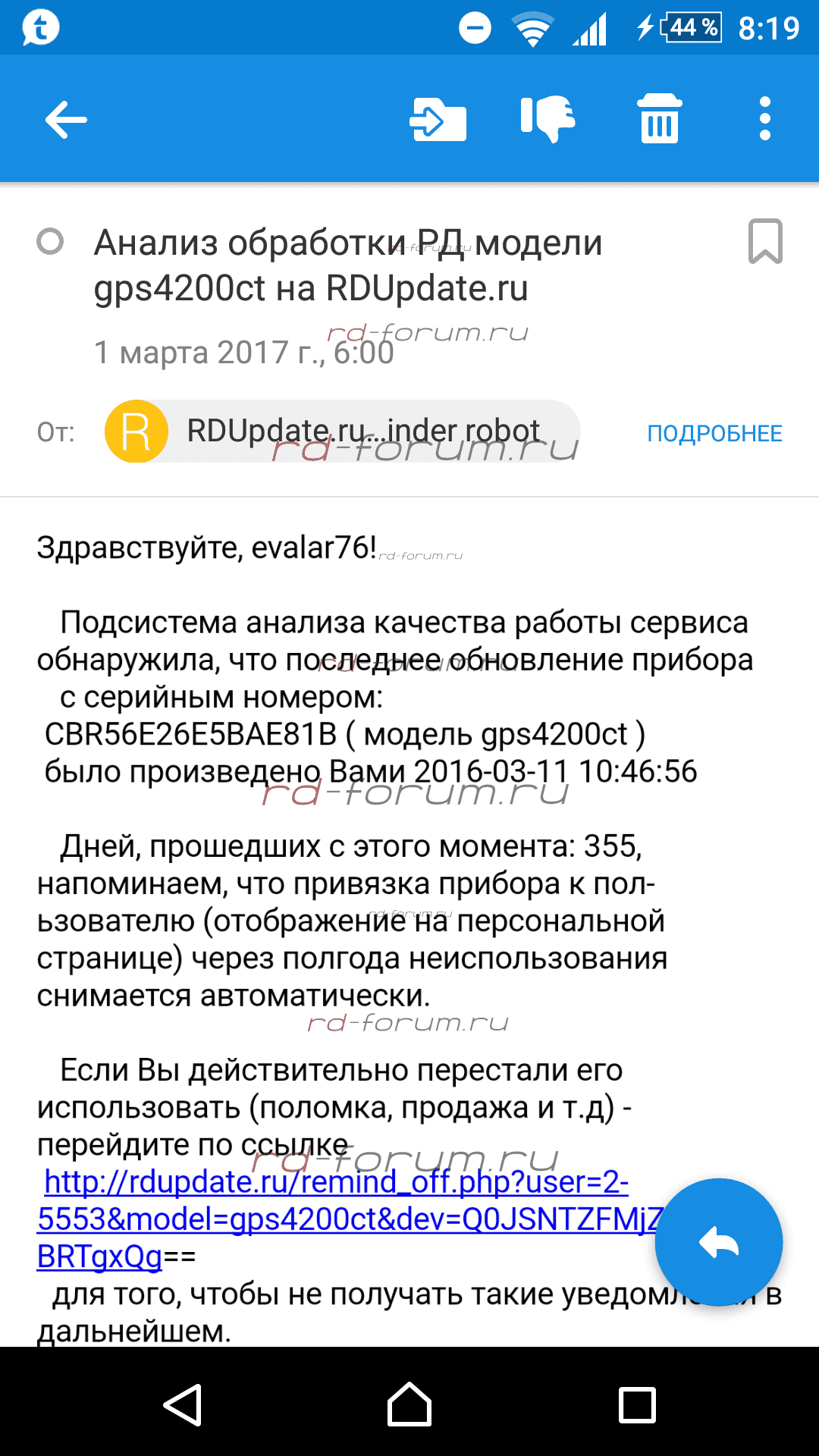Toggle the unread status circle
This screenshot has height=1456, width=819.
(50, 242)
